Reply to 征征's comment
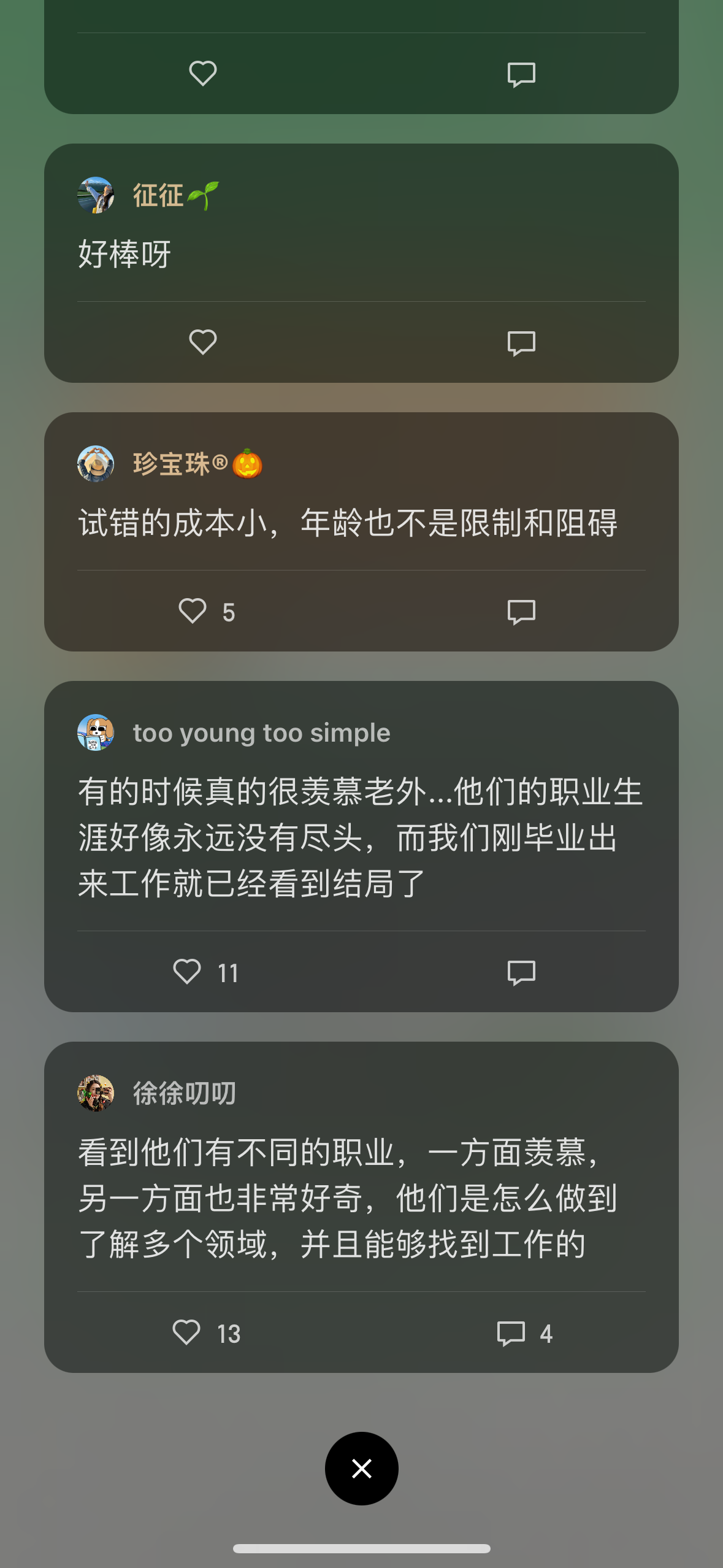This screenshot has width=723, height=1568. click(521, 343)
